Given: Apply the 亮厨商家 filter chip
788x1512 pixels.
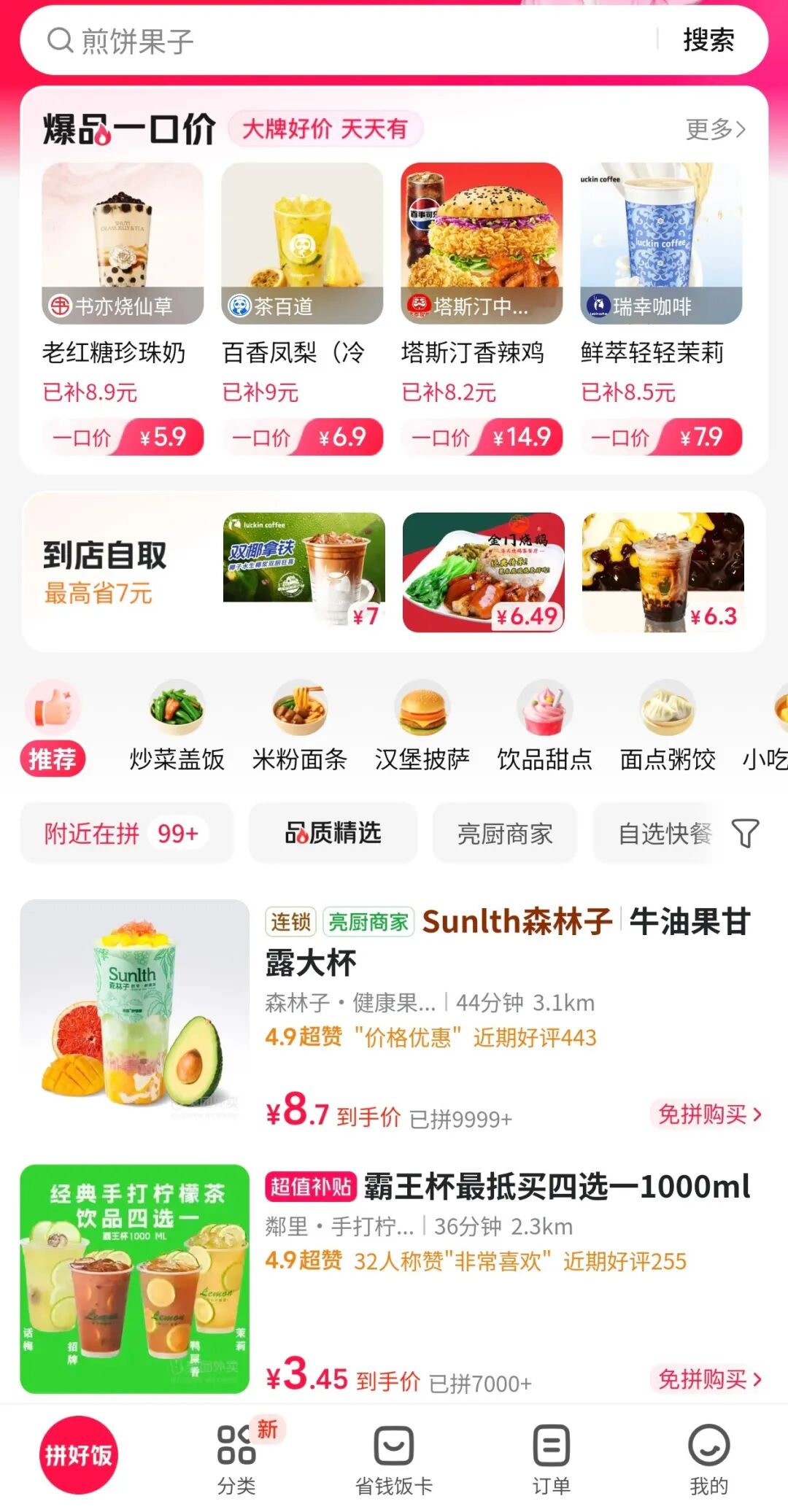Looking at the screenshot, I should click(505, 833).
